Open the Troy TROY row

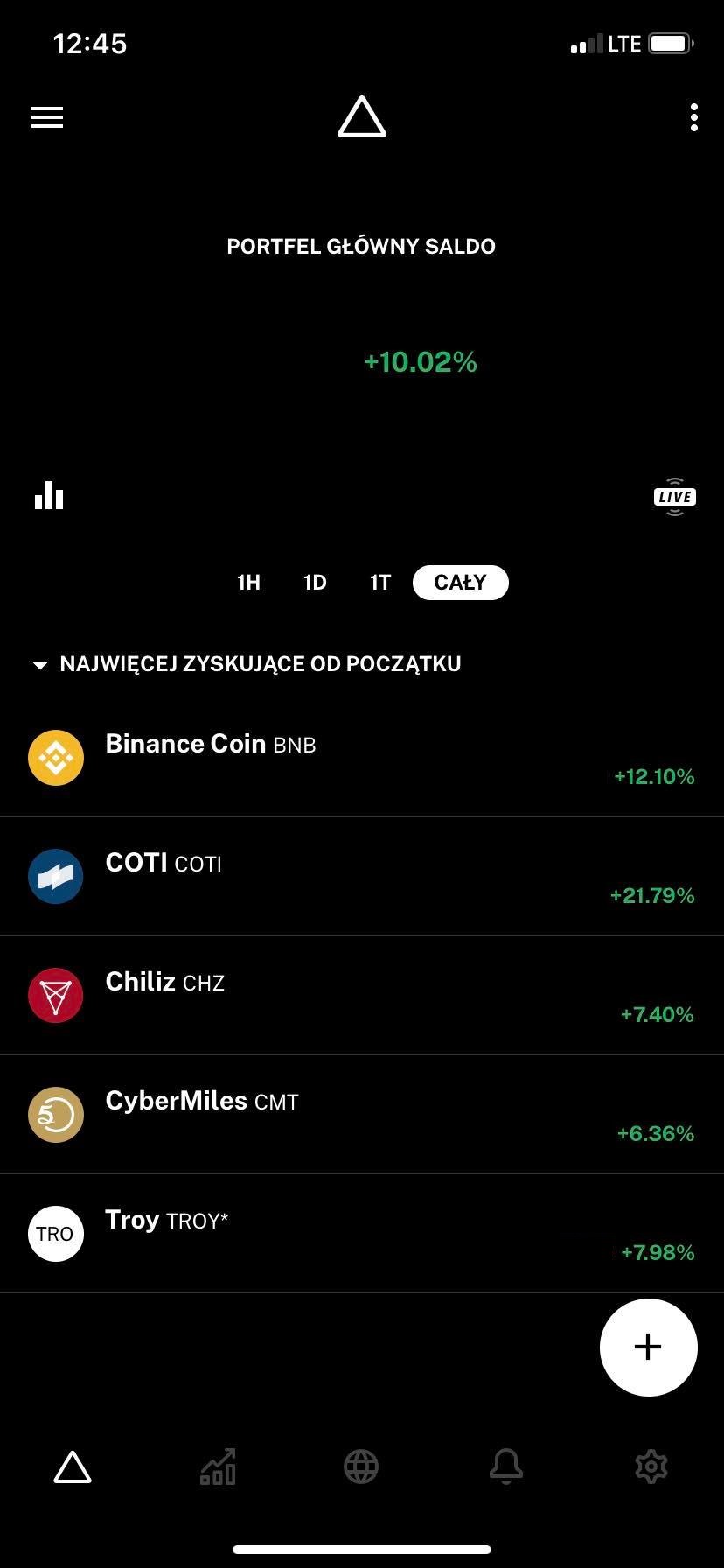point(362,1234)
